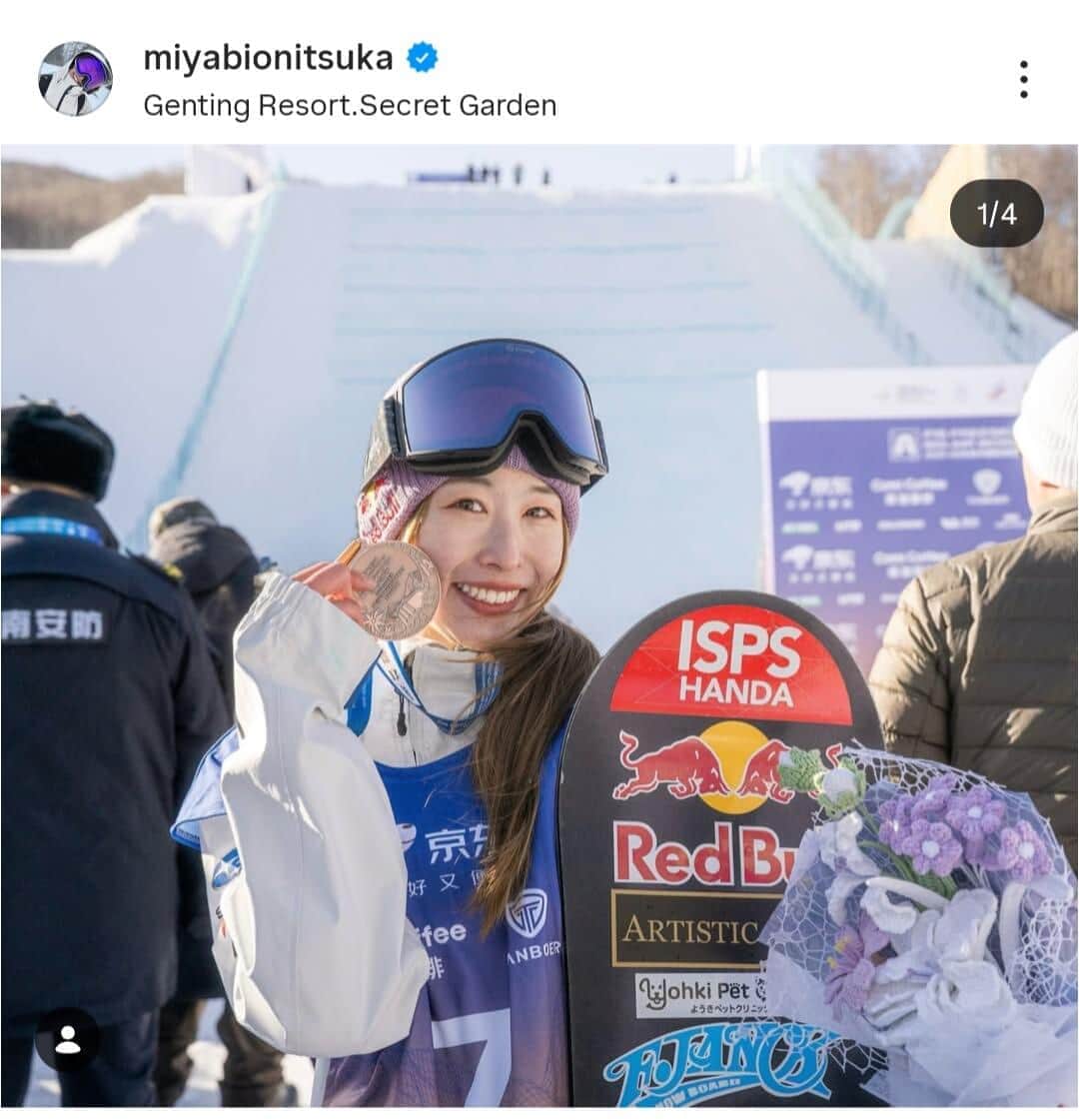This screenshot has width=1079, height=1120.
Task: Open the Genting Resort.Secret Garden location
Action: 350,105
